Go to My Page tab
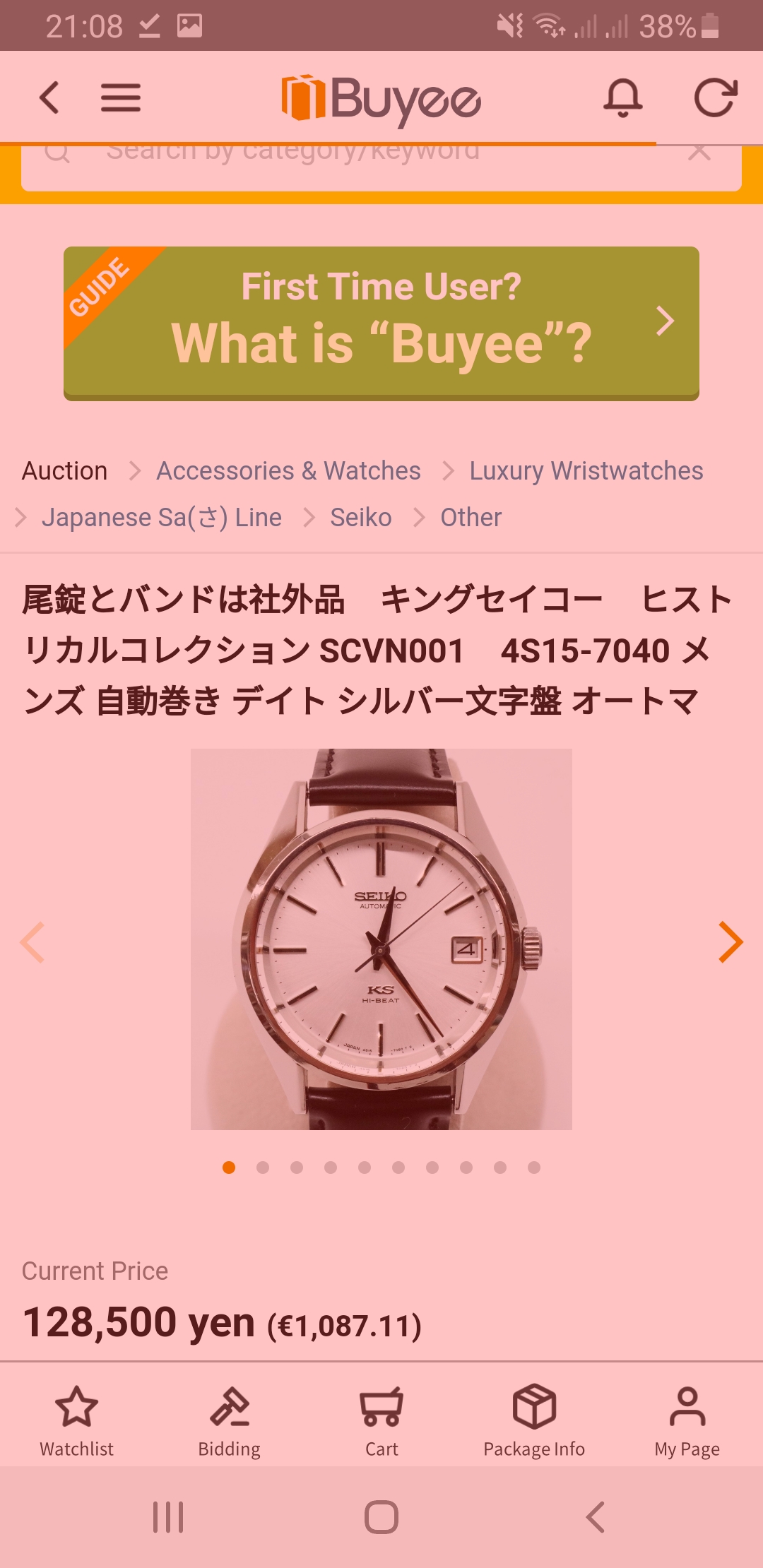 (x=687, y=1421)
